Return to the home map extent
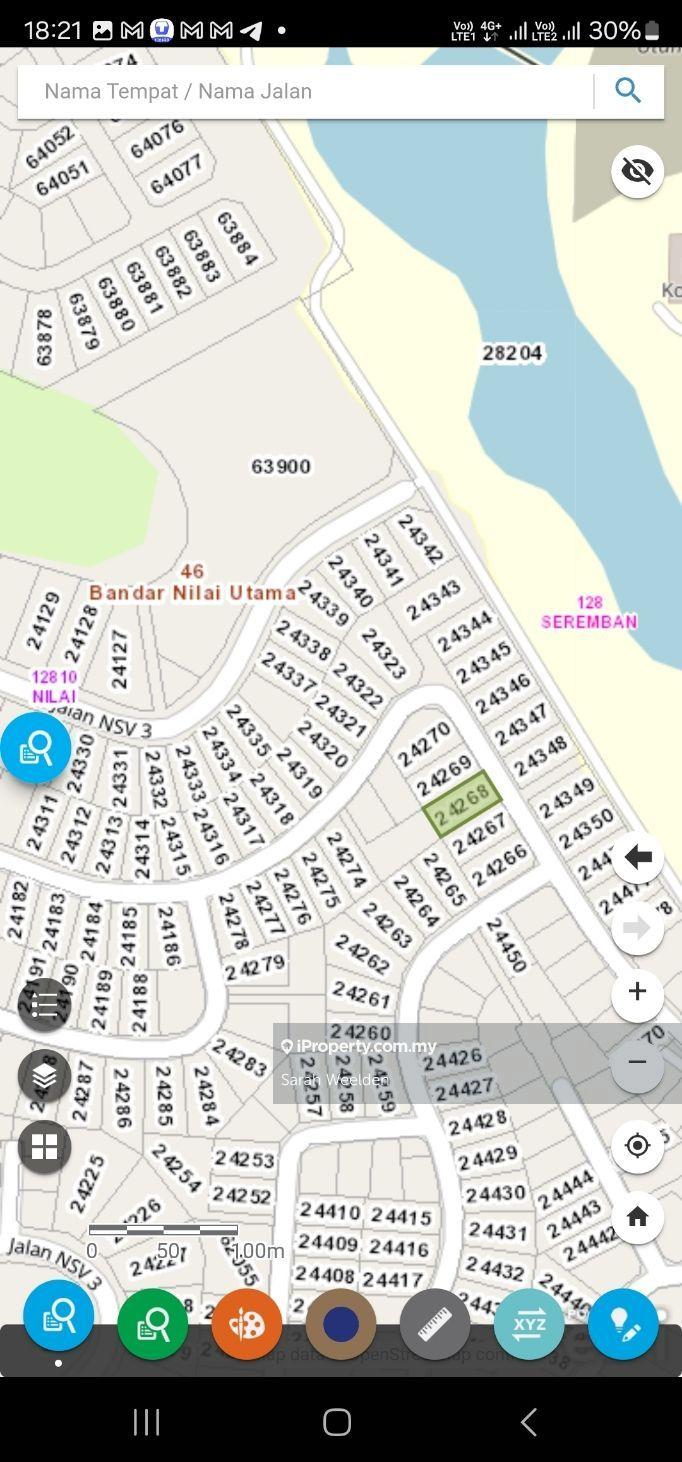Screen dimensions: 682x1462 (x=637, y=1217)
